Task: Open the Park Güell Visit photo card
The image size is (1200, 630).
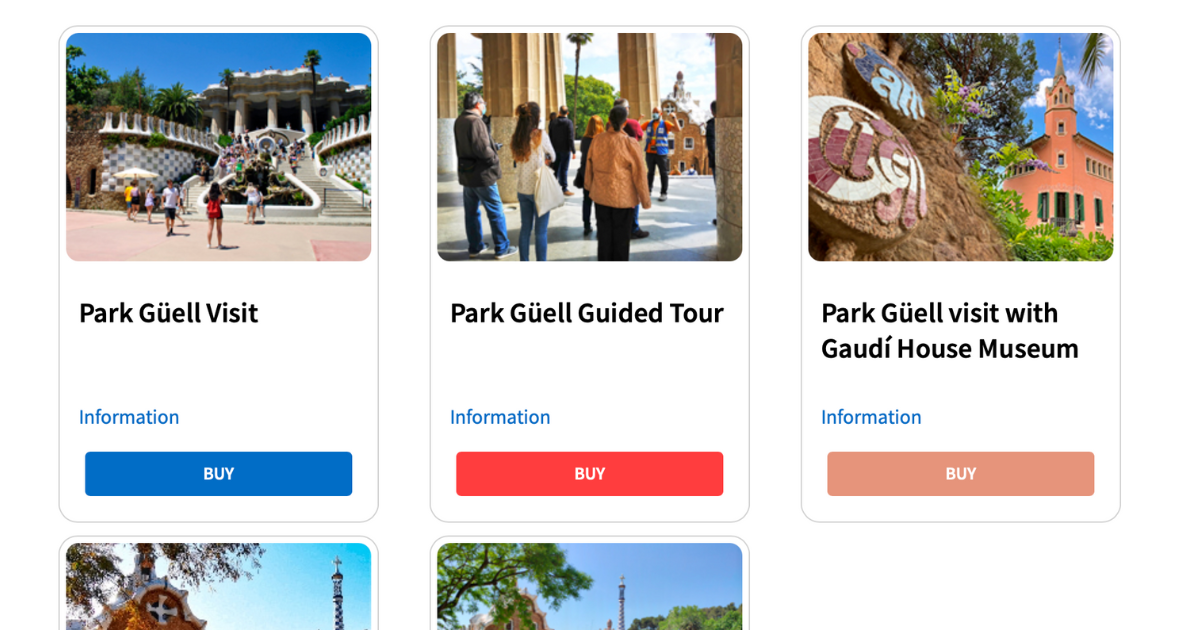Action: [218, 147]
